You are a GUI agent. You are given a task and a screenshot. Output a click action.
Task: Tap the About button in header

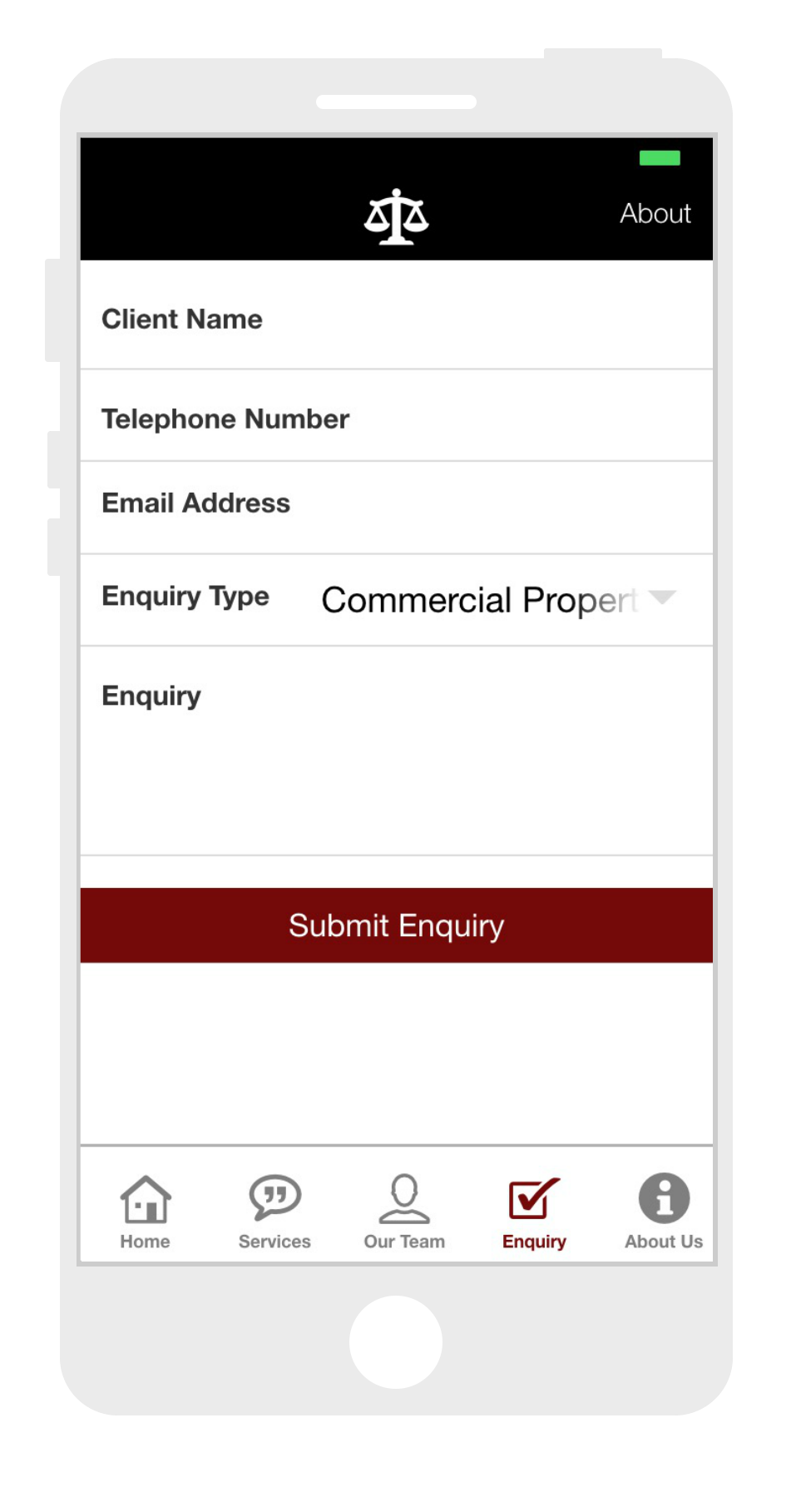click(655, 214)
